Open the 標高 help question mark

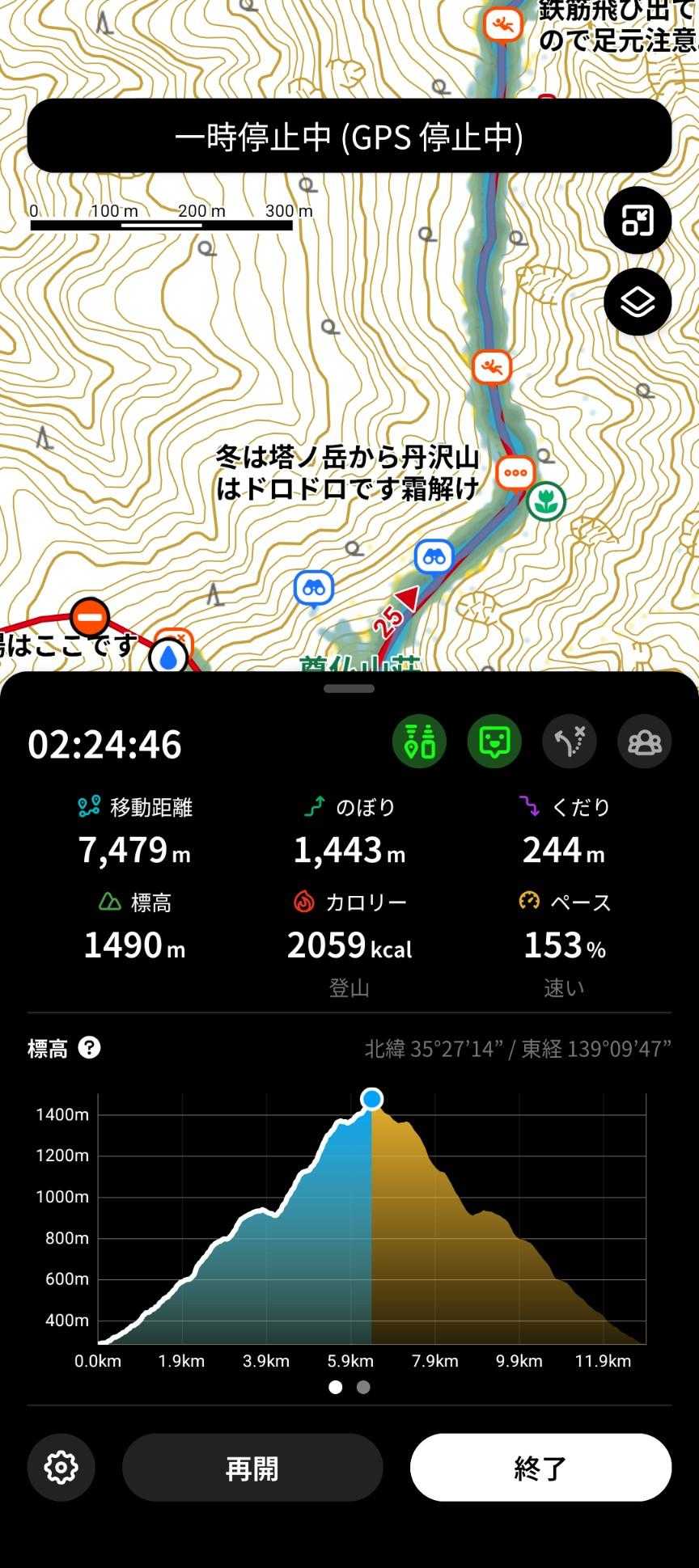click(89, 1048)
